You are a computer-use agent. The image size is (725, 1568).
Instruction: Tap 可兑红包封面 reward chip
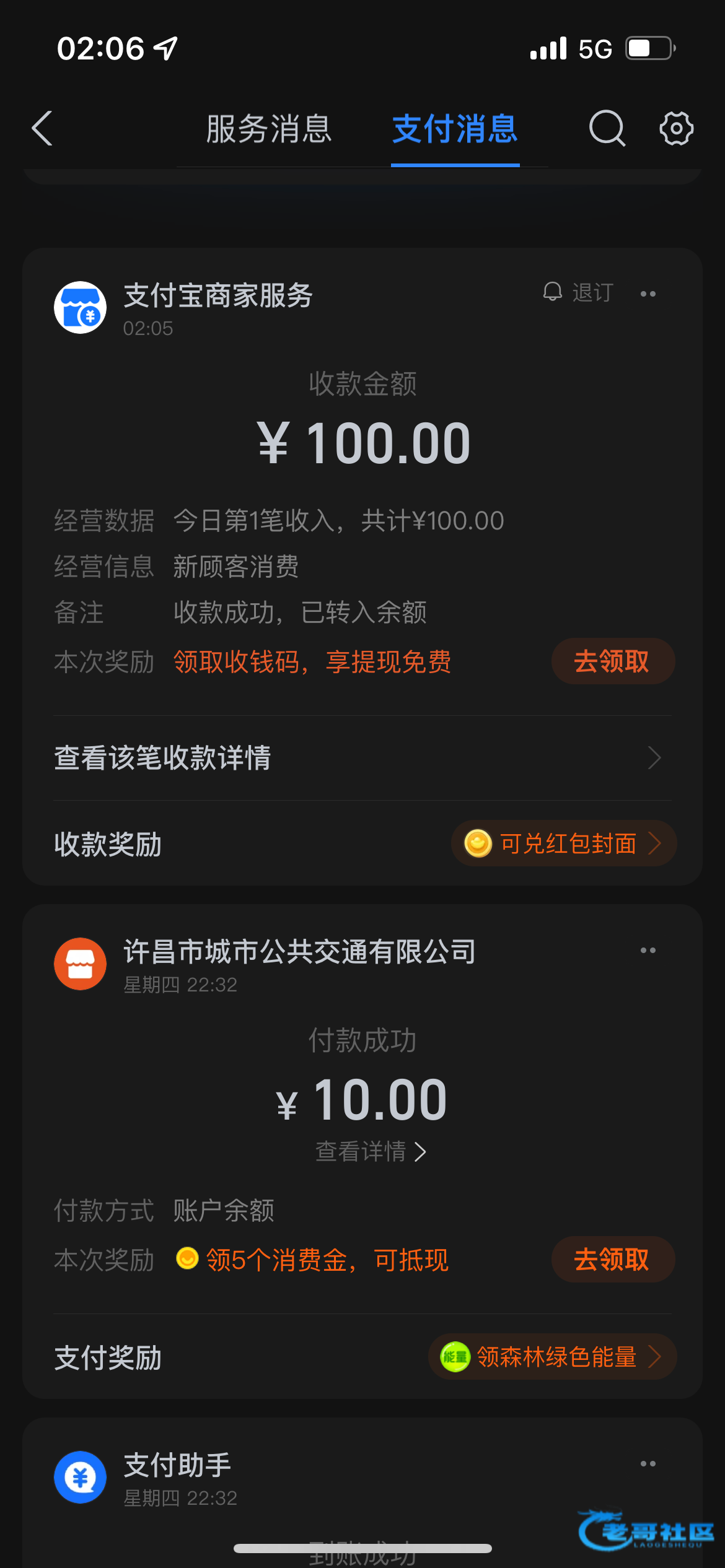[563, 843]
